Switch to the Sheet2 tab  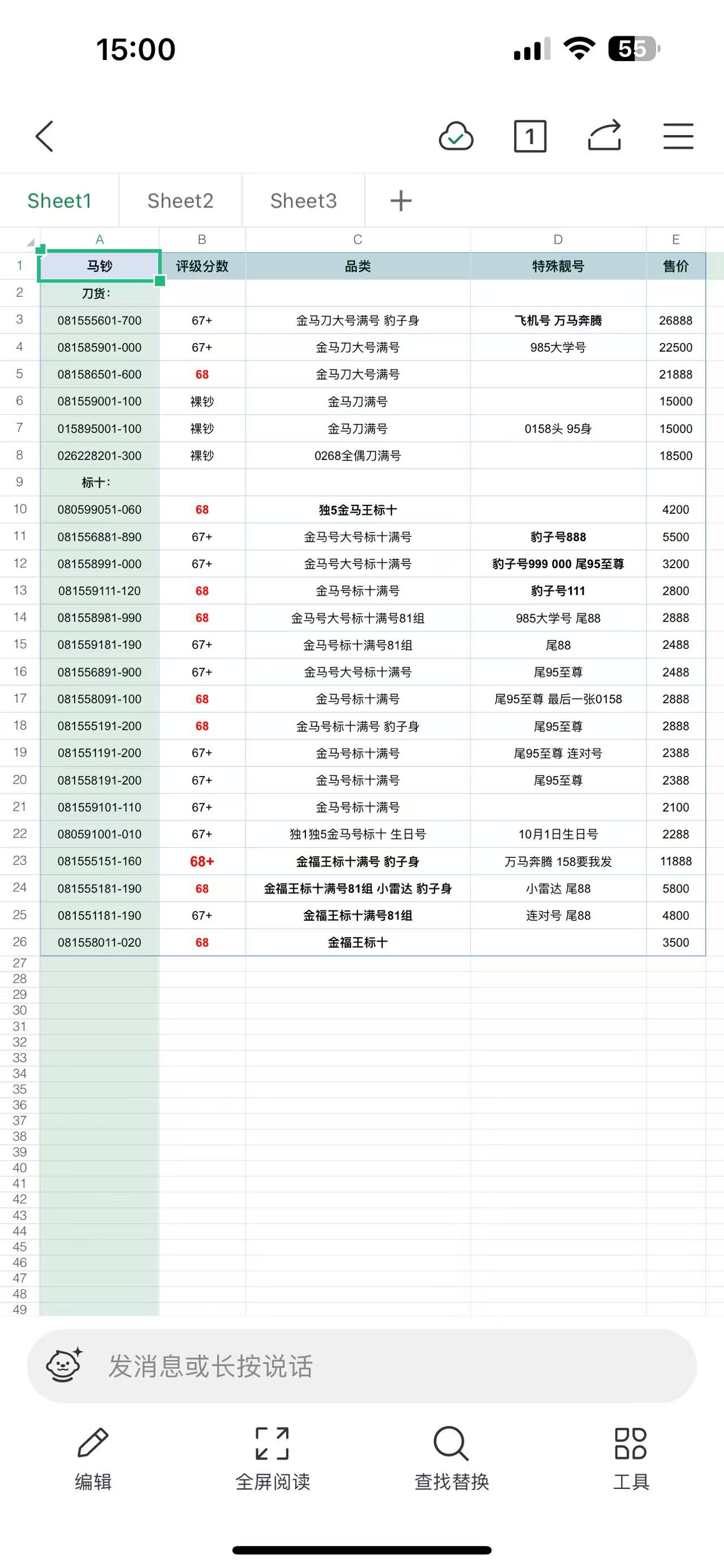coord(180,200)
